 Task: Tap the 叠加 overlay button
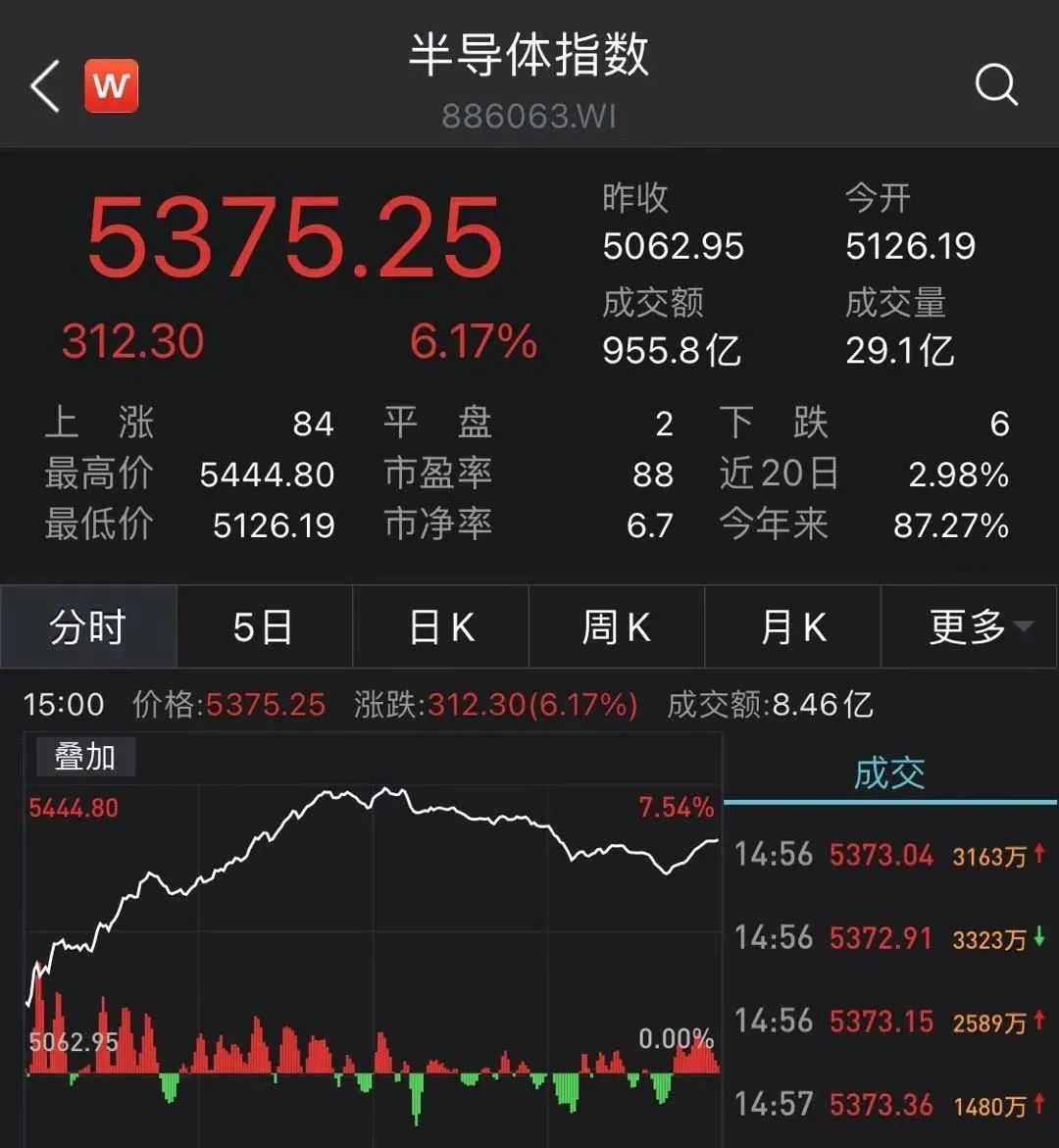[84, 757]
